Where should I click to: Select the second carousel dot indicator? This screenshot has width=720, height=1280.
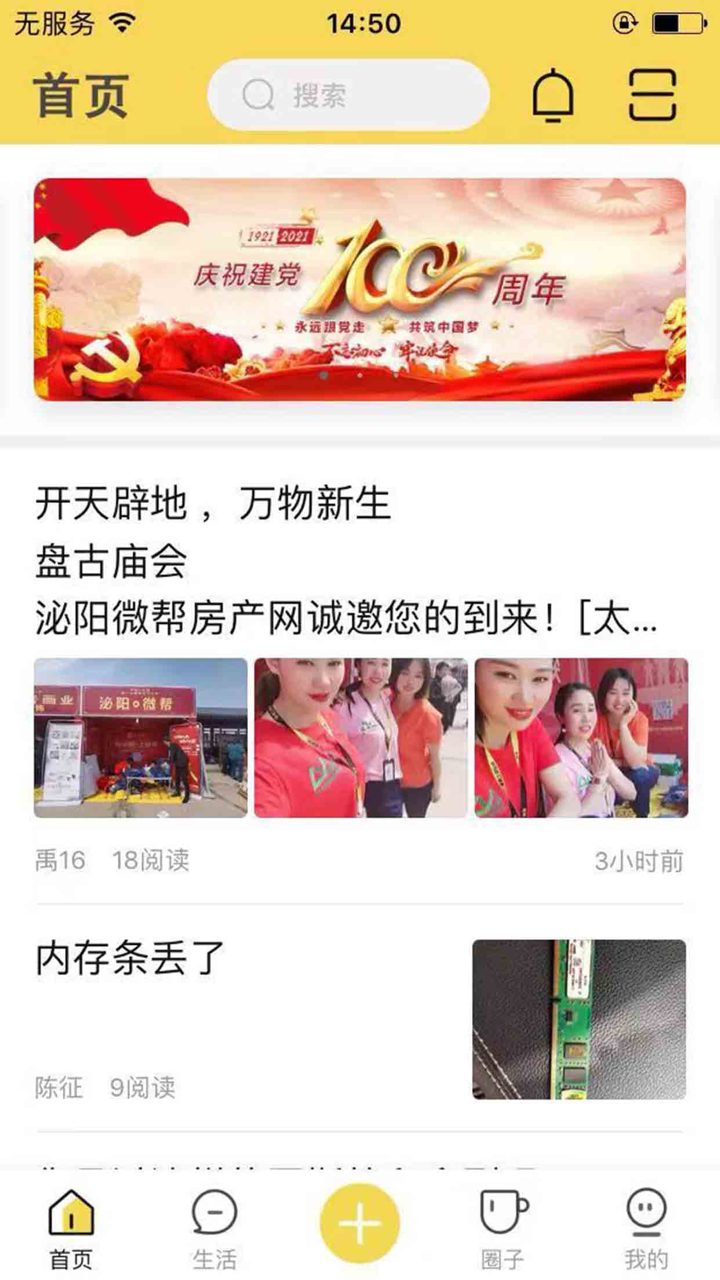[x=360, y=375]
